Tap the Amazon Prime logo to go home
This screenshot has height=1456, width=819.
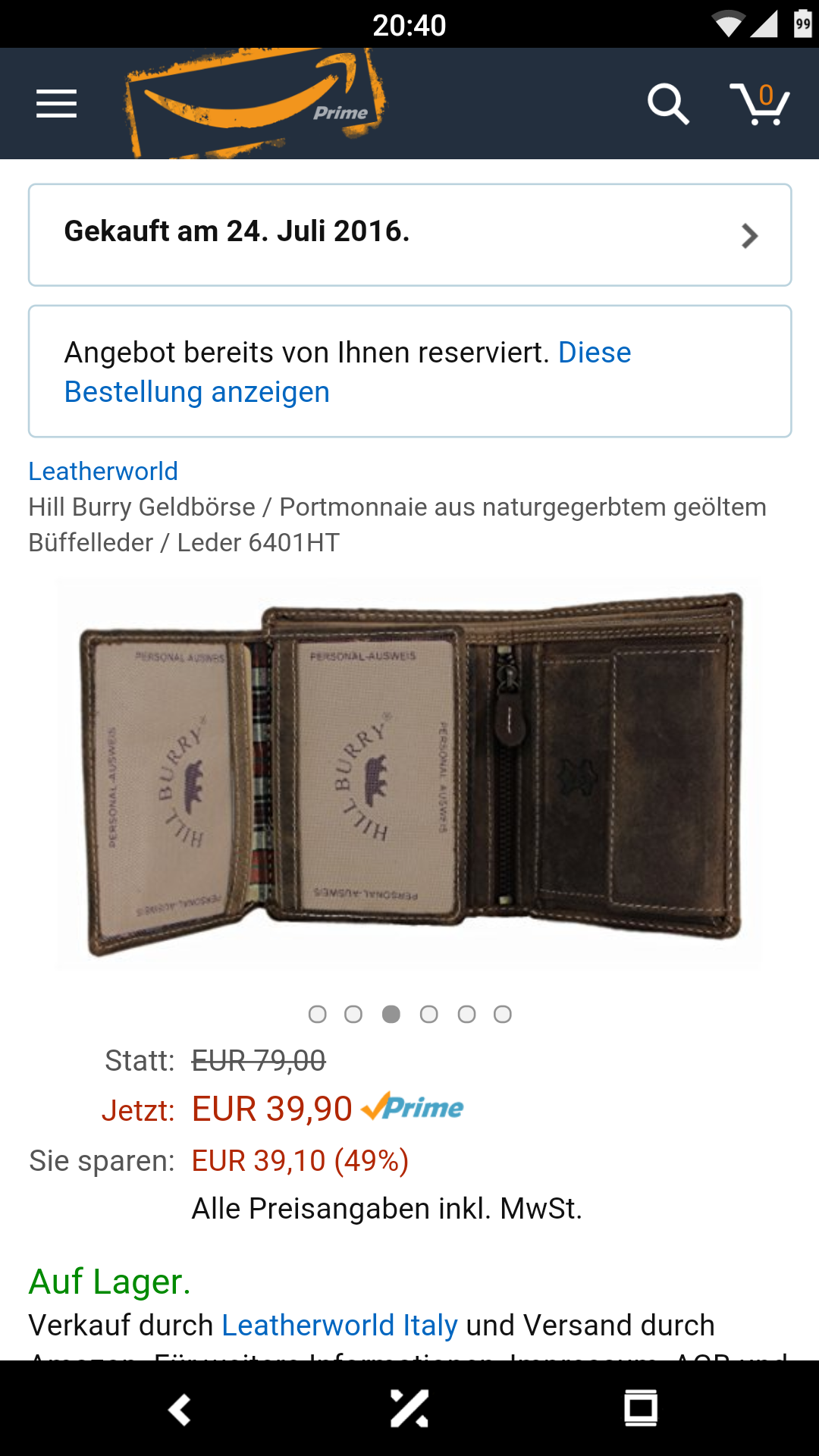[255, 104]
